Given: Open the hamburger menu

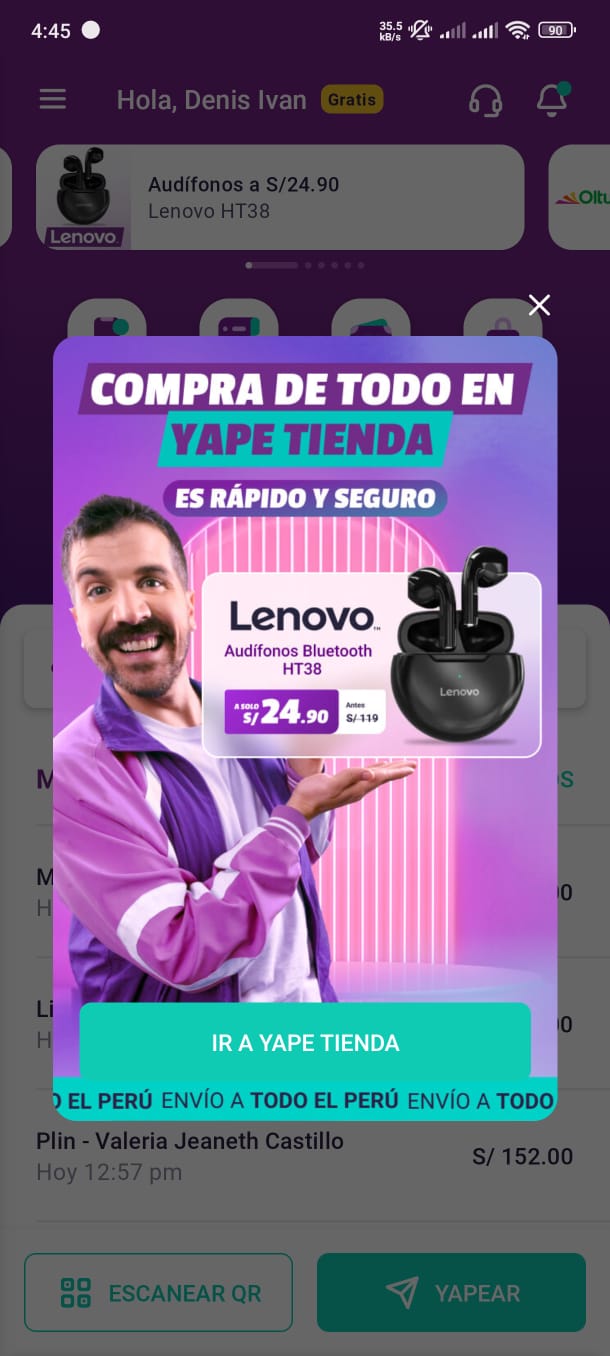Looking at the screenshot, I should pyautogui.click(x=53, y=99).
